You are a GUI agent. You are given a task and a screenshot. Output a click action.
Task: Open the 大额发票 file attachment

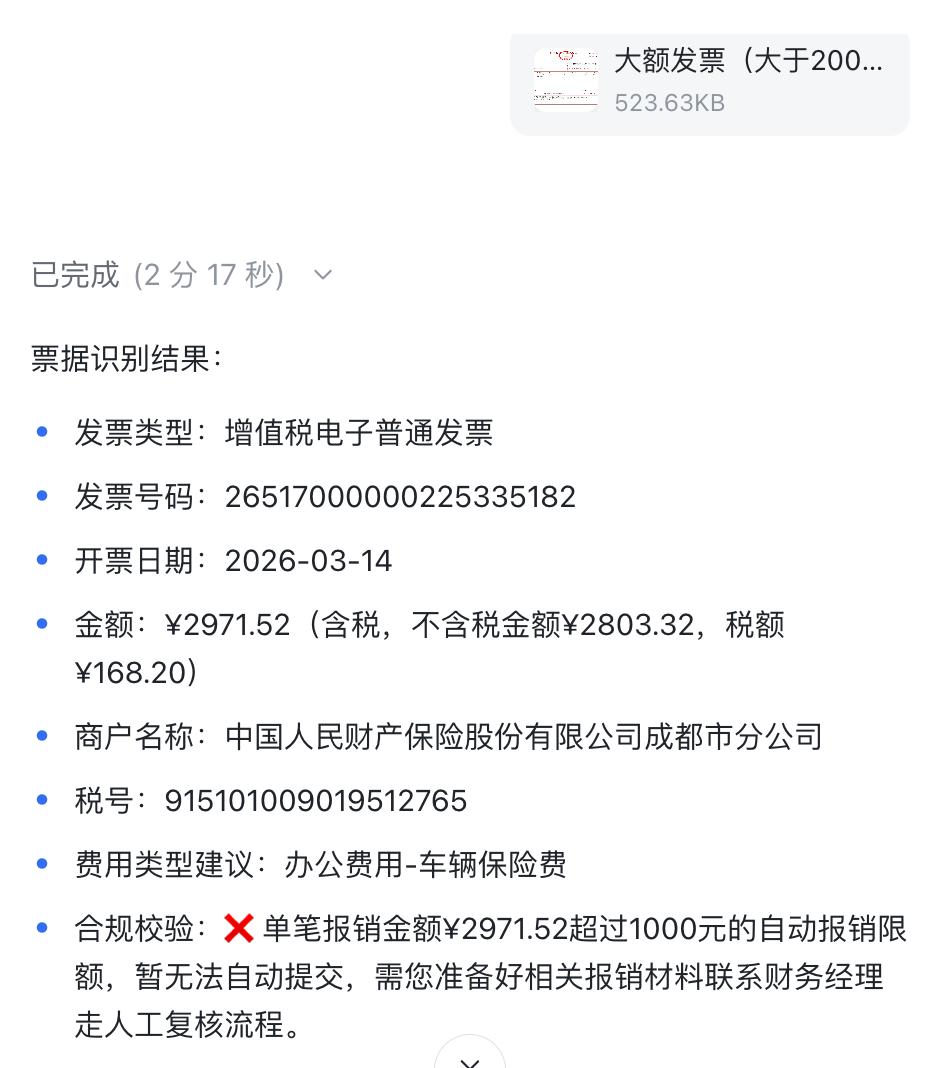point(709,80)
